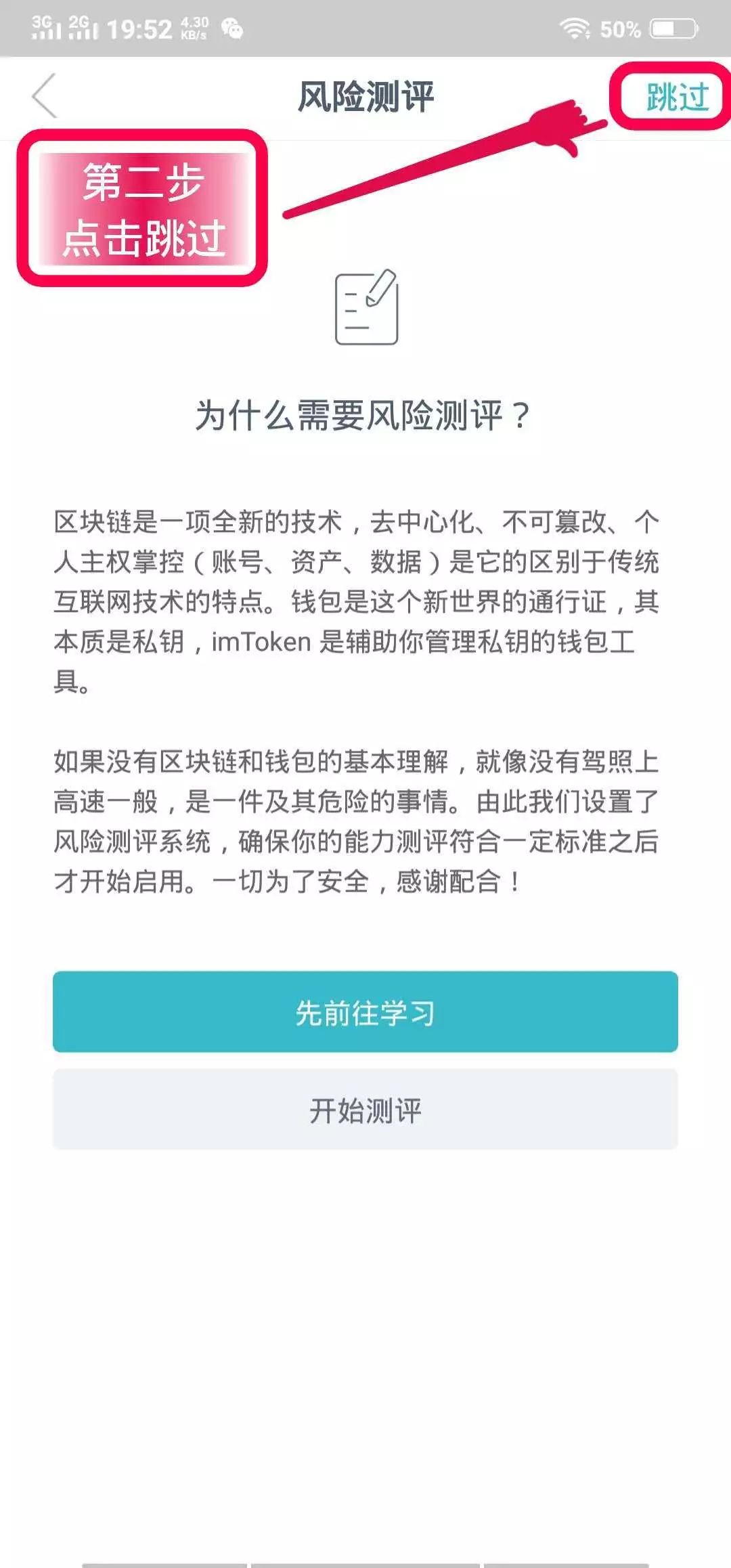Tap the document and pencil illustration icon
Screen dimensions: 731x1568
tap(365, 309)
